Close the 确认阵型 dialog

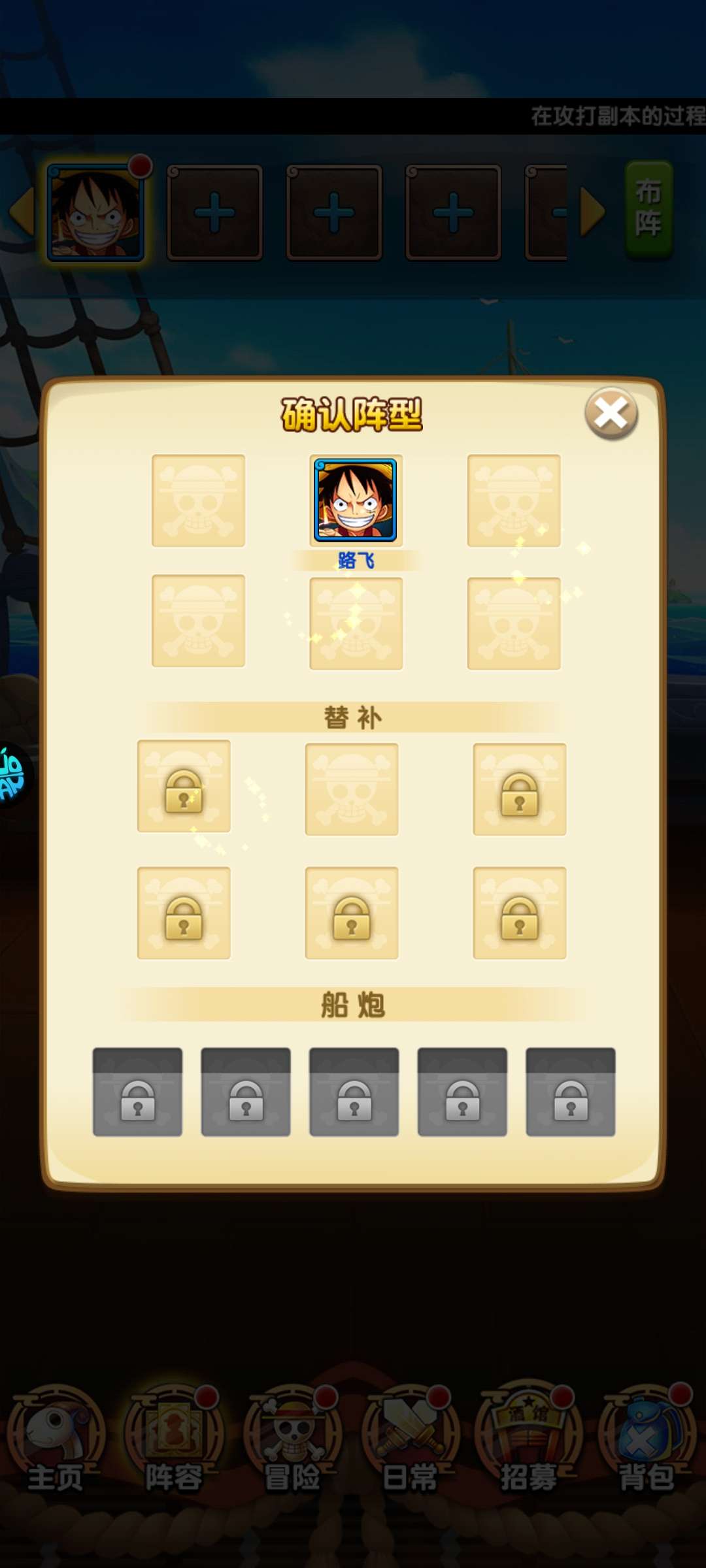pos(611,413)
